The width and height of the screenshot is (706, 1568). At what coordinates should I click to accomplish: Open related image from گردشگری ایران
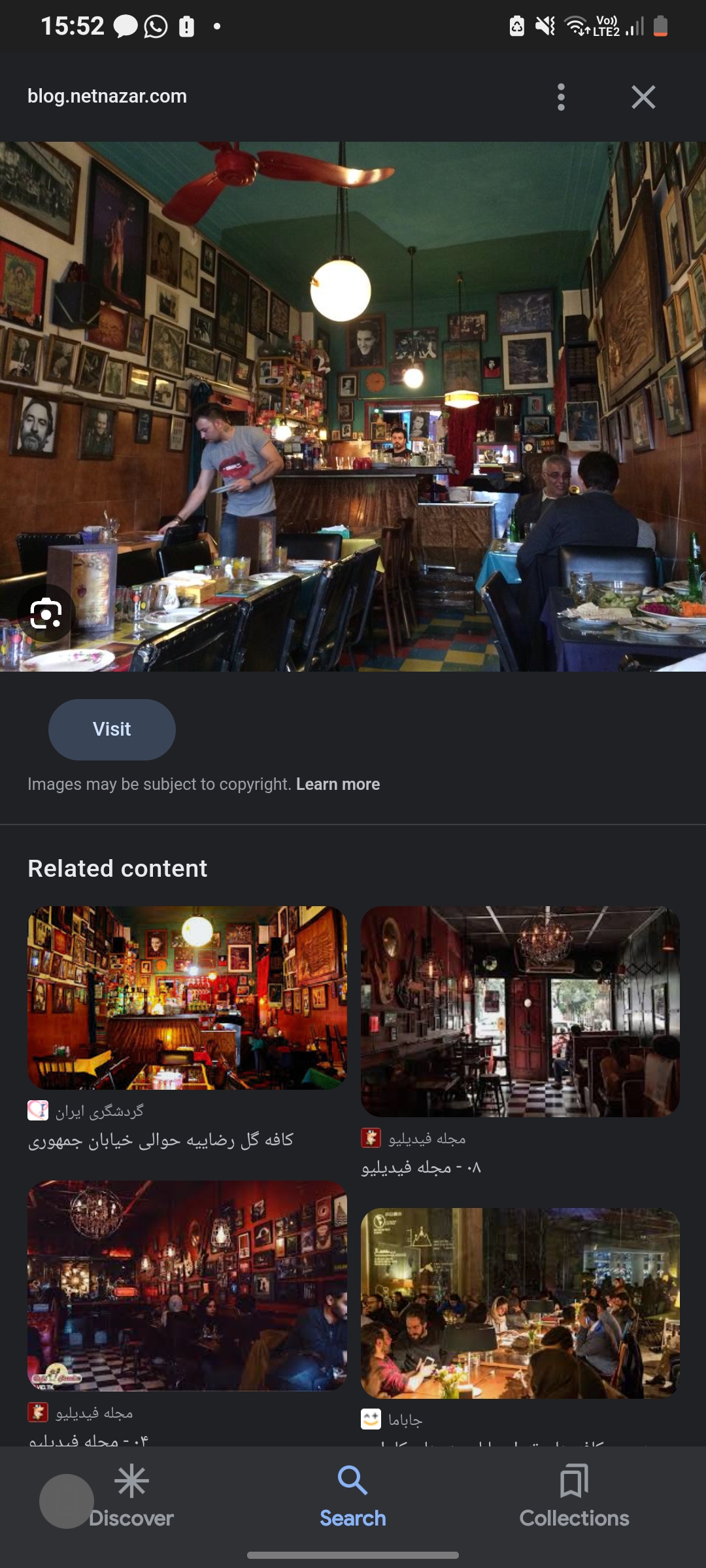(x=187, y=998)
